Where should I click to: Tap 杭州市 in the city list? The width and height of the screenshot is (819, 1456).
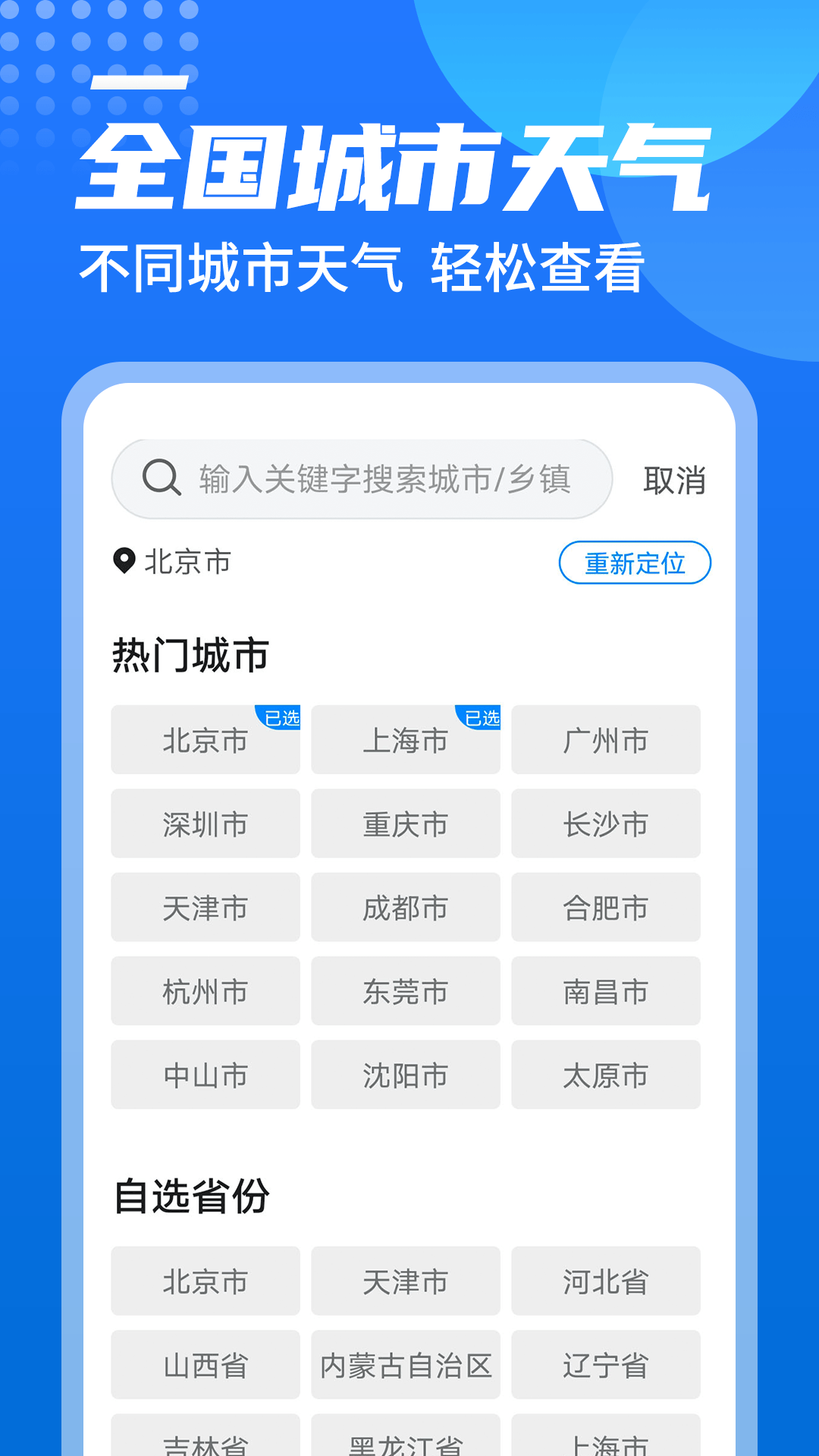coord(206,991)
